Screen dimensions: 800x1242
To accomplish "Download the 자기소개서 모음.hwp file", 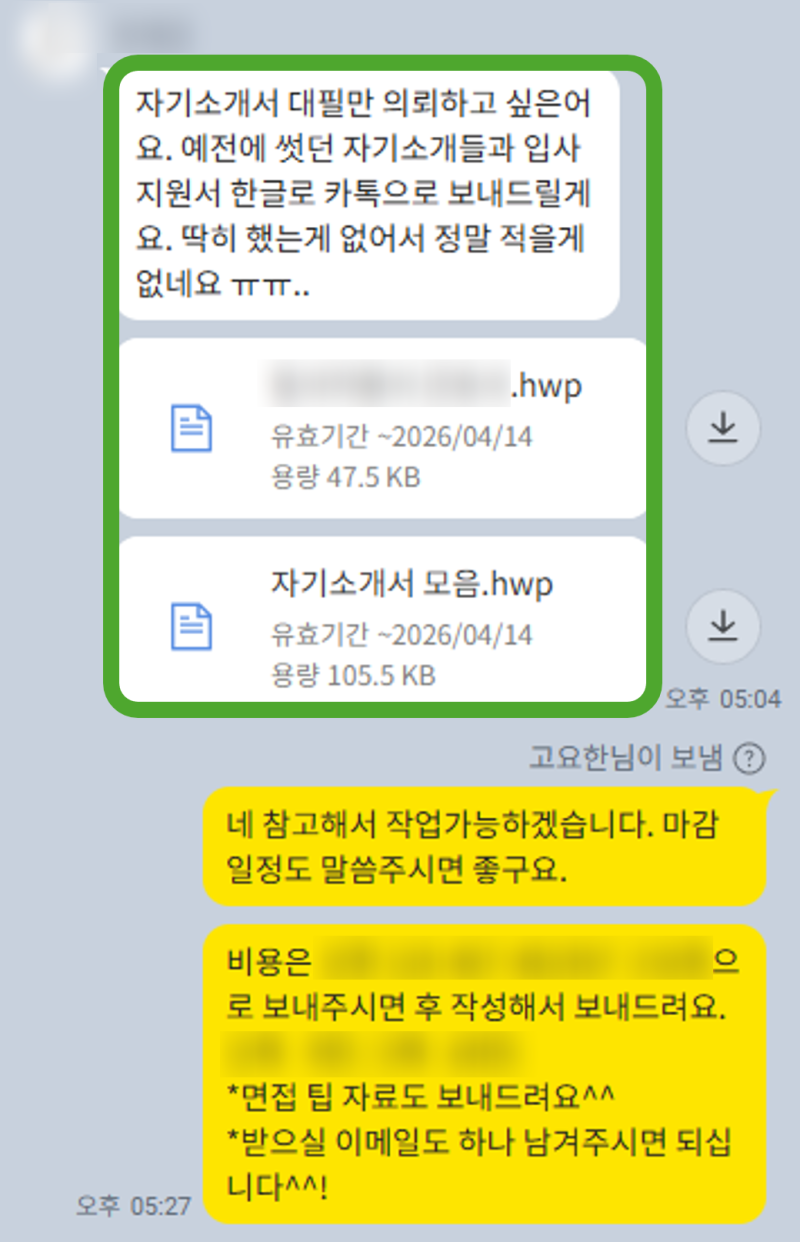I will 723,626.
